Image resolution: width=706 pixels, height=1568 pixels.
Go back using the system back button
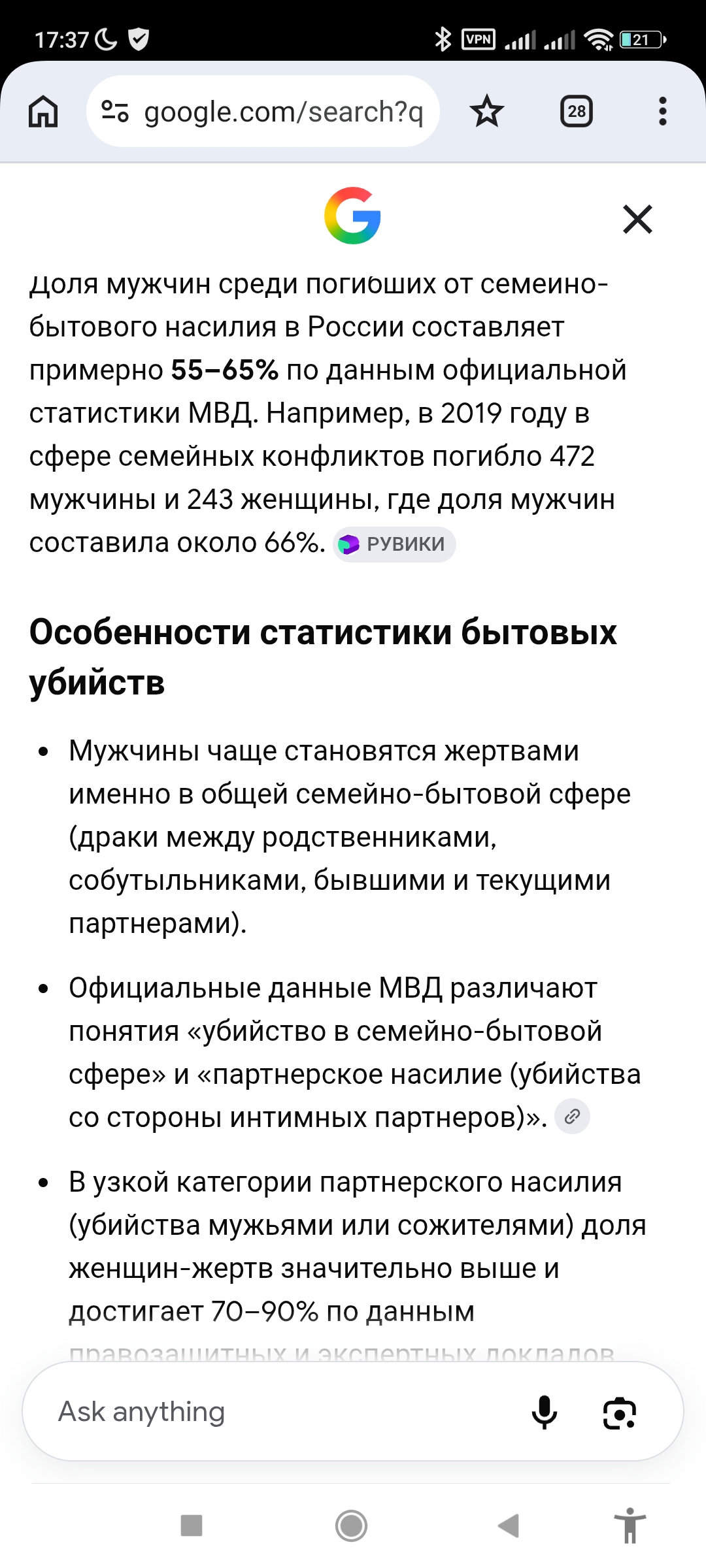click(x=509, y=1526)
